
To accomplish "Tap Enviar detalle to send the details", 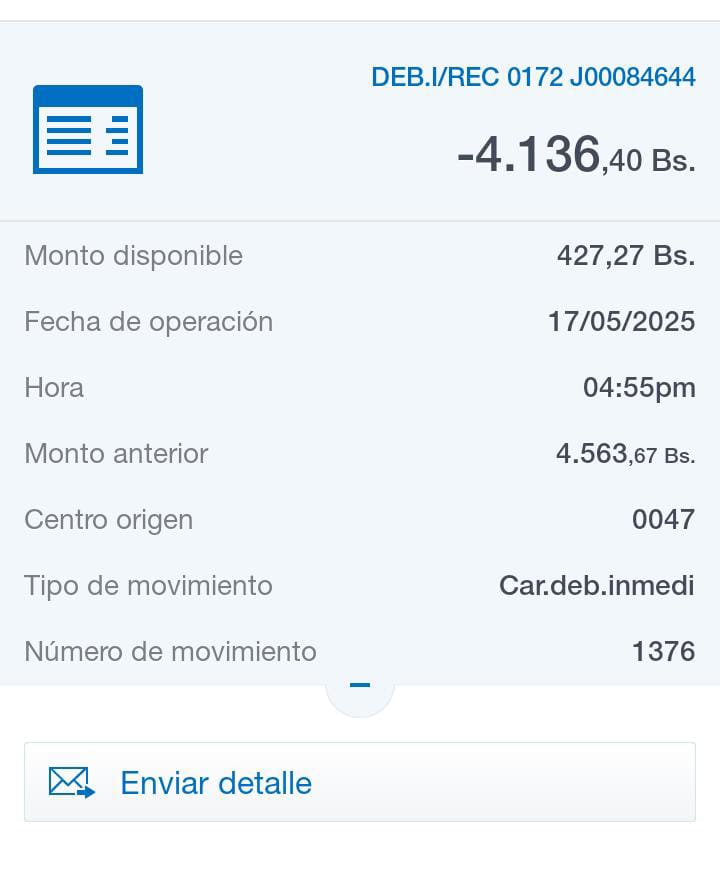I will point(359,782).
